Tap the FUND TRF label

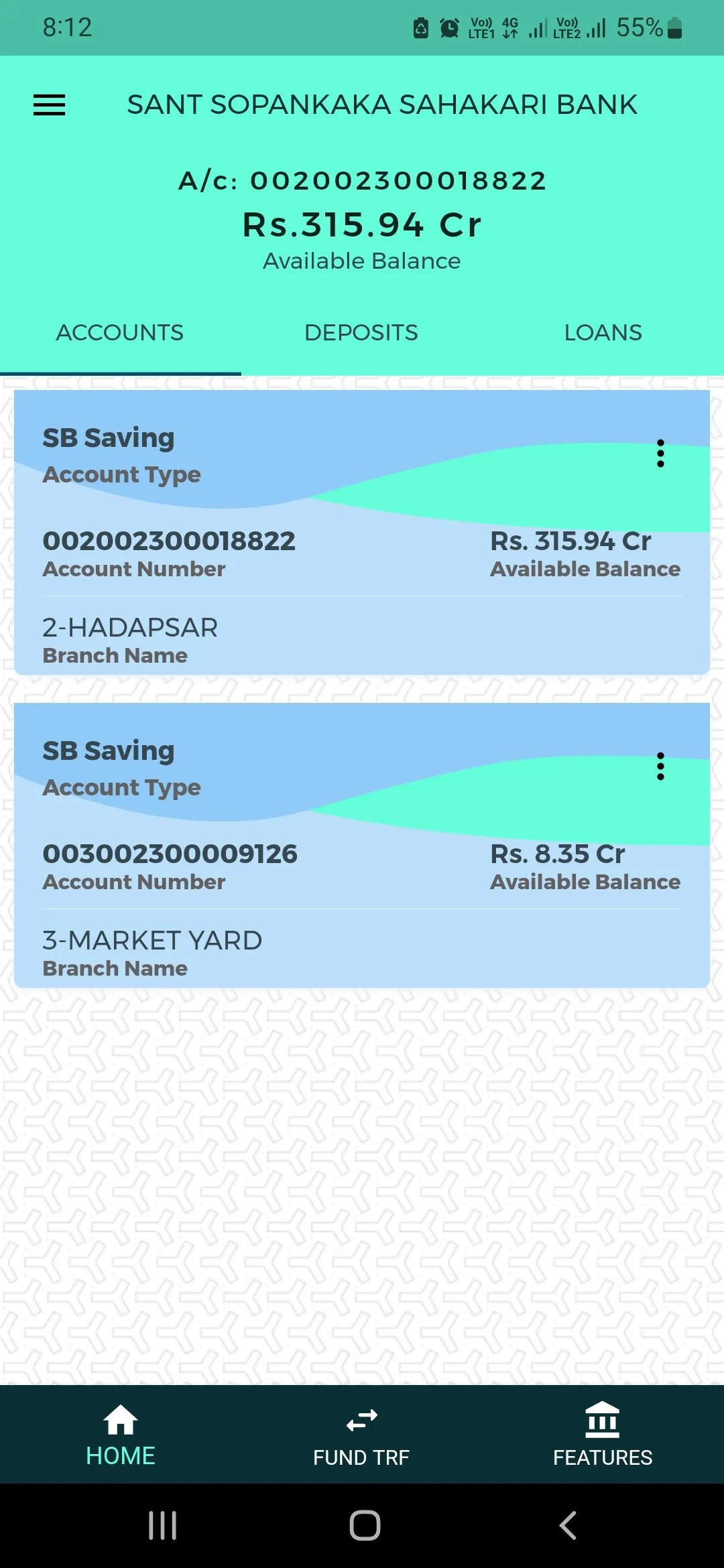click(x=361, y=1457)
